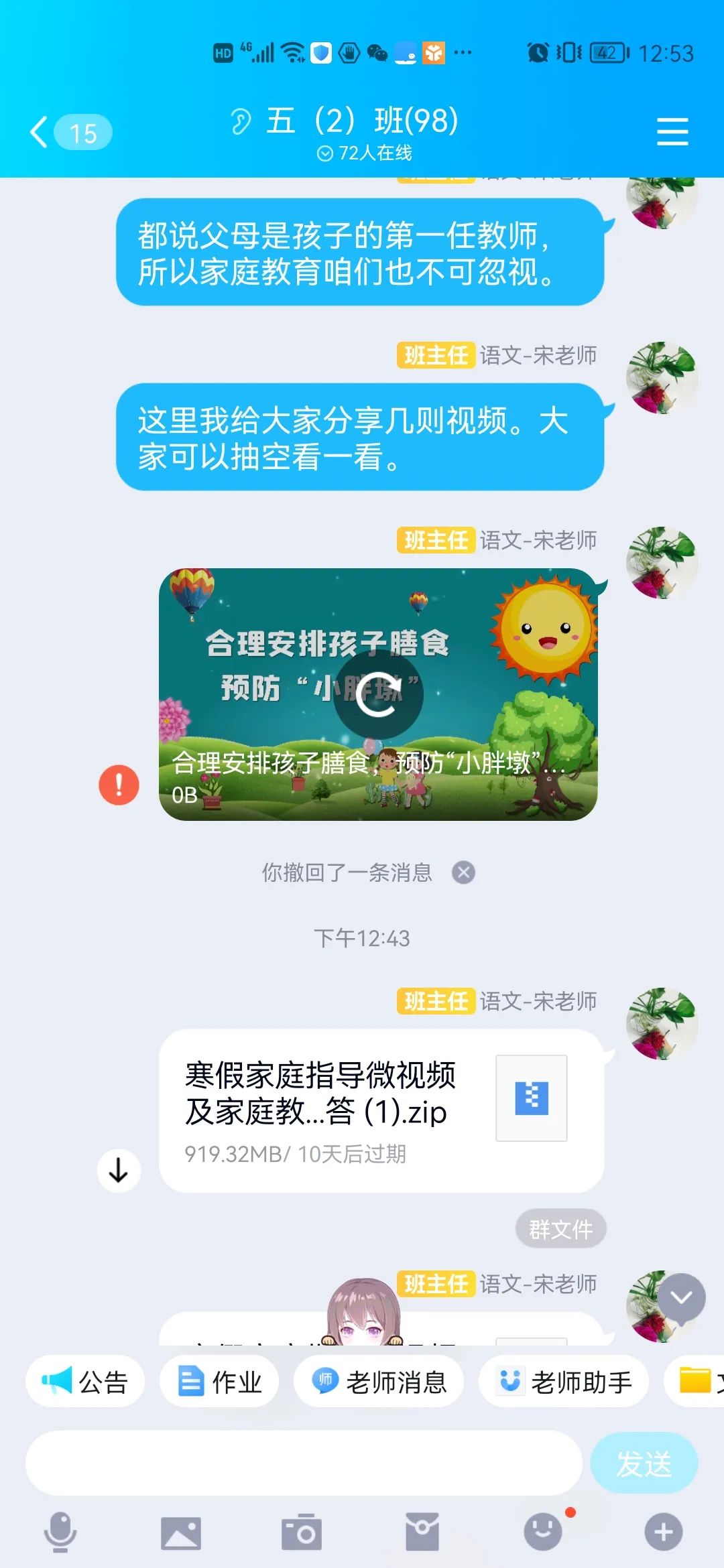Open 老师消息 shortcut

coord(379,1382)
